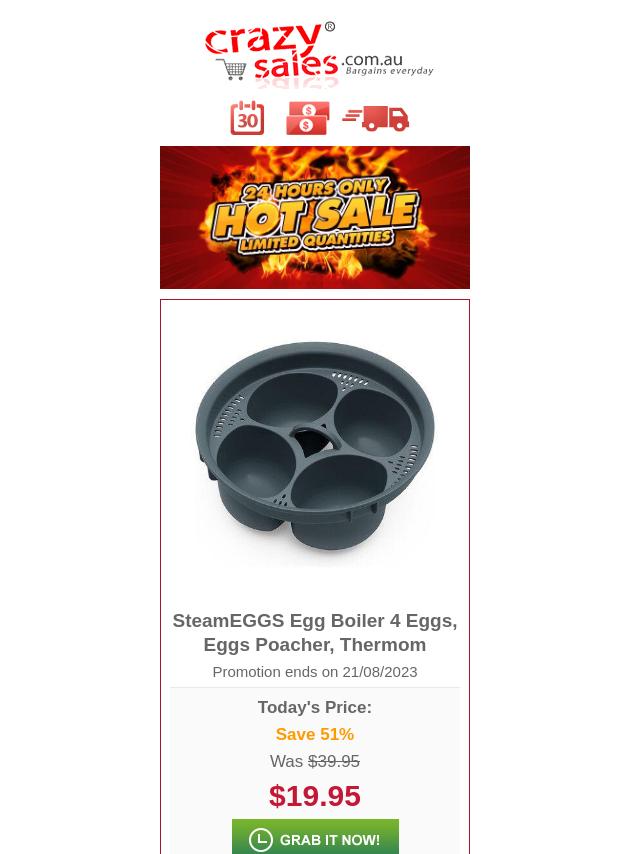Open the Crazy Sales homepage logo link

click(318, 54)
